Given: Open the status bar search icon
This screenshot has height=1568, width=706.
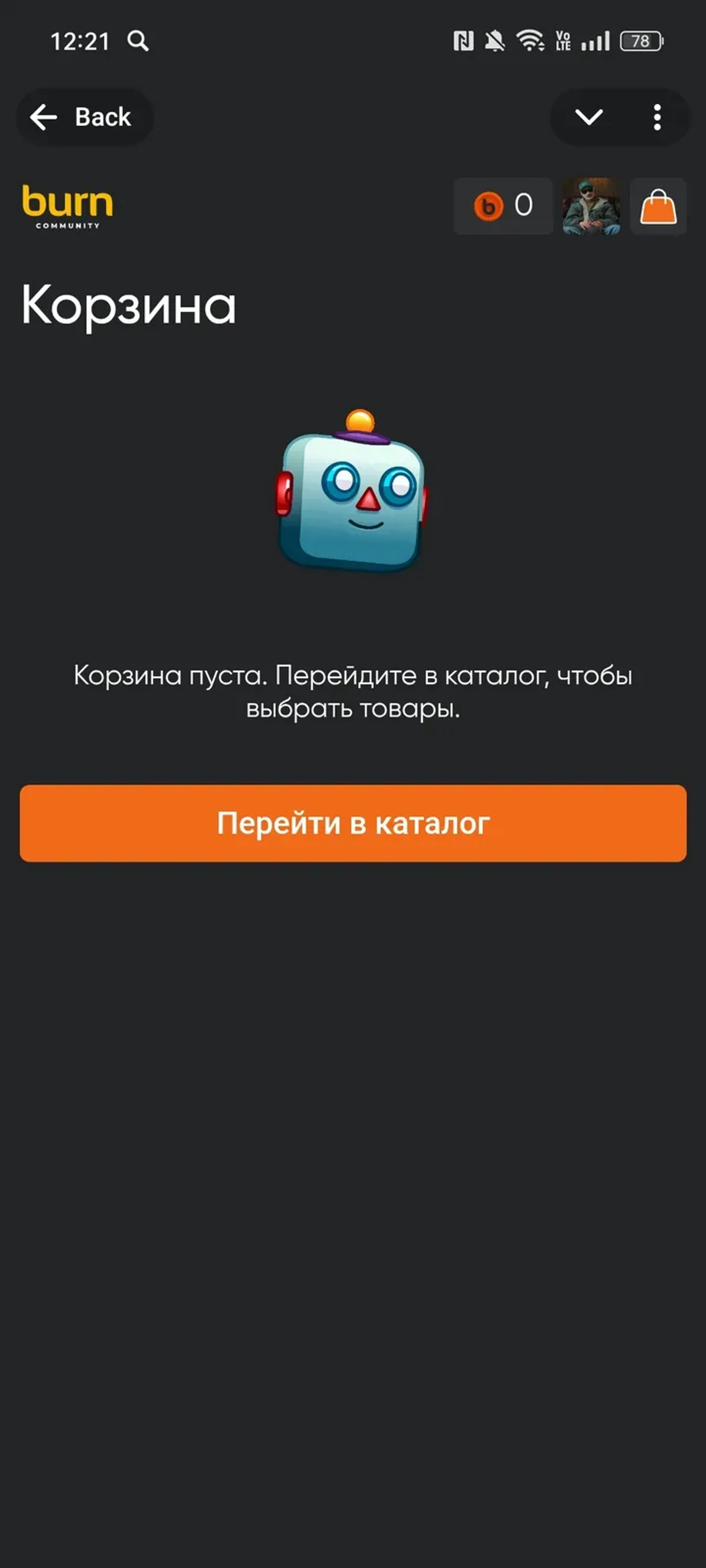Looking at the screenshot, I should pos(139,41).
